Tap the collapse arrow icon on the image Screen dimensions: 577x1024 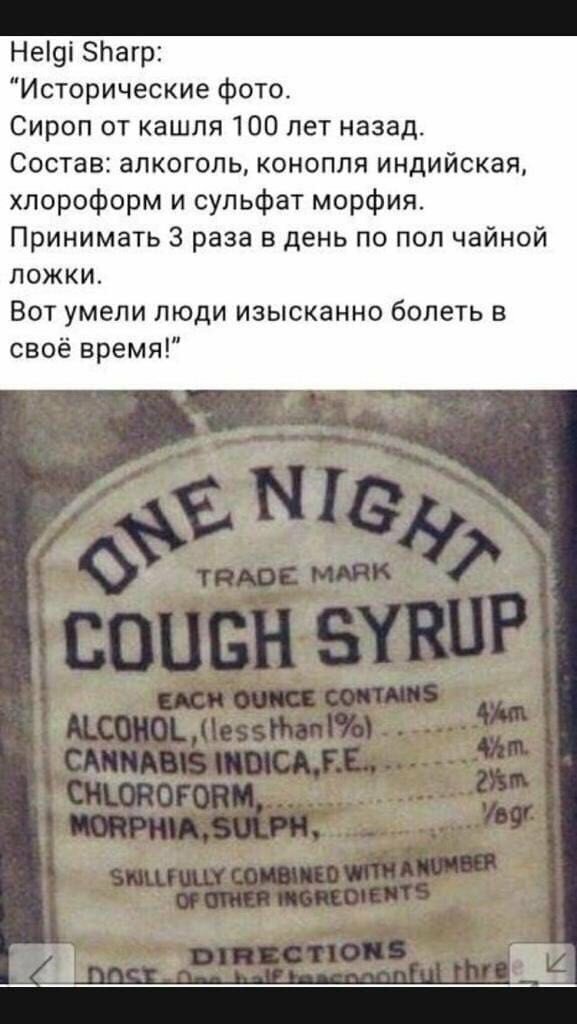click(x=542, y=963)
